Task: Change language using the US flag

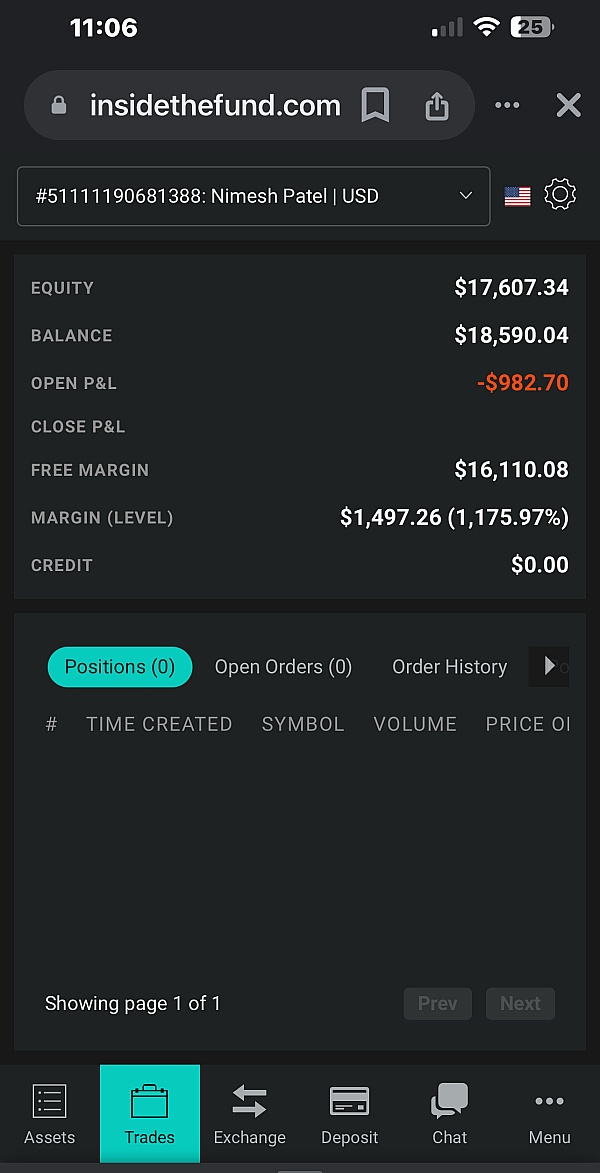Action: coord(518,197)
